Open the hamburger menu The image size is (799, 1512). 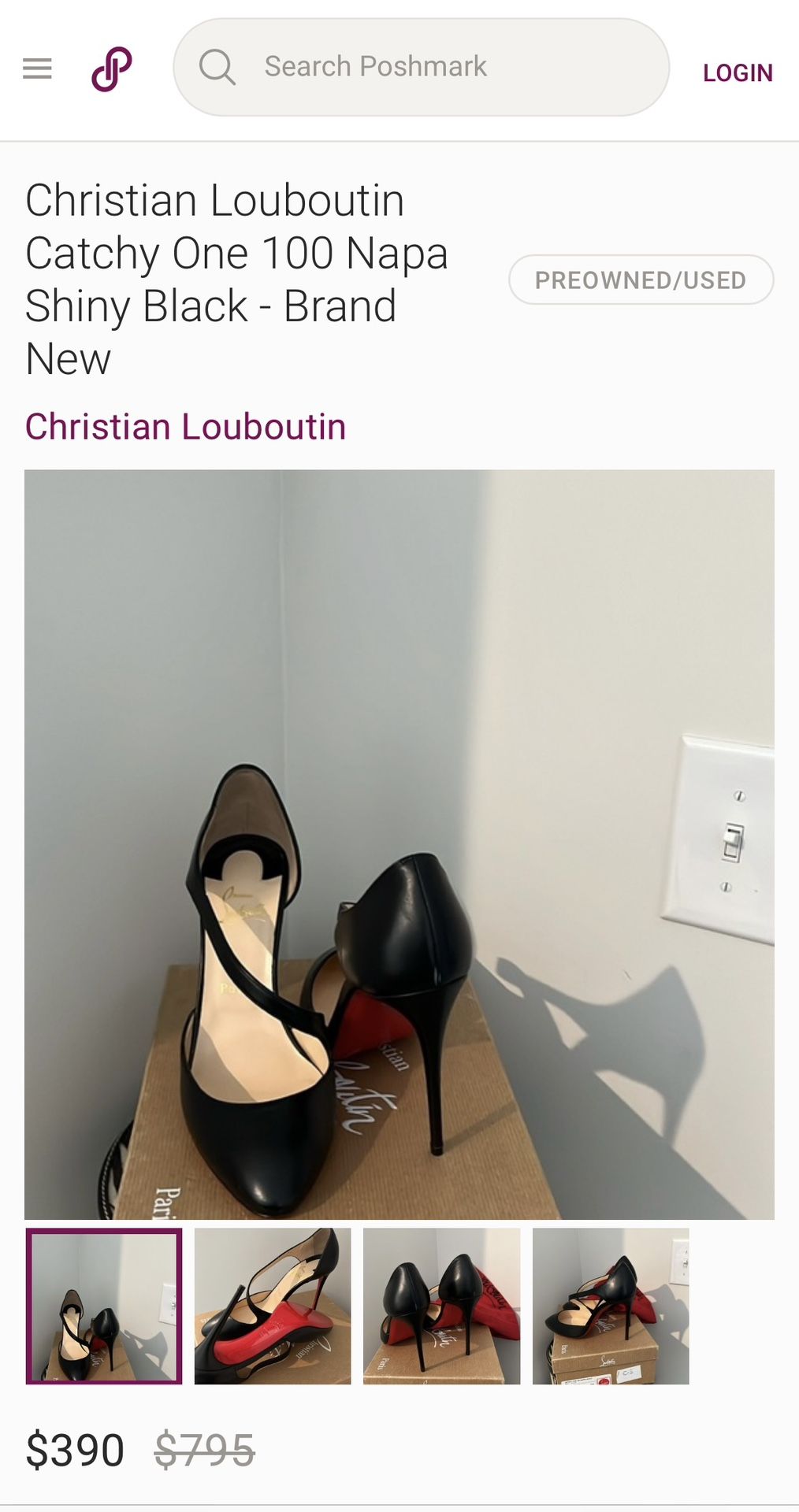click(x=37, y=69)
